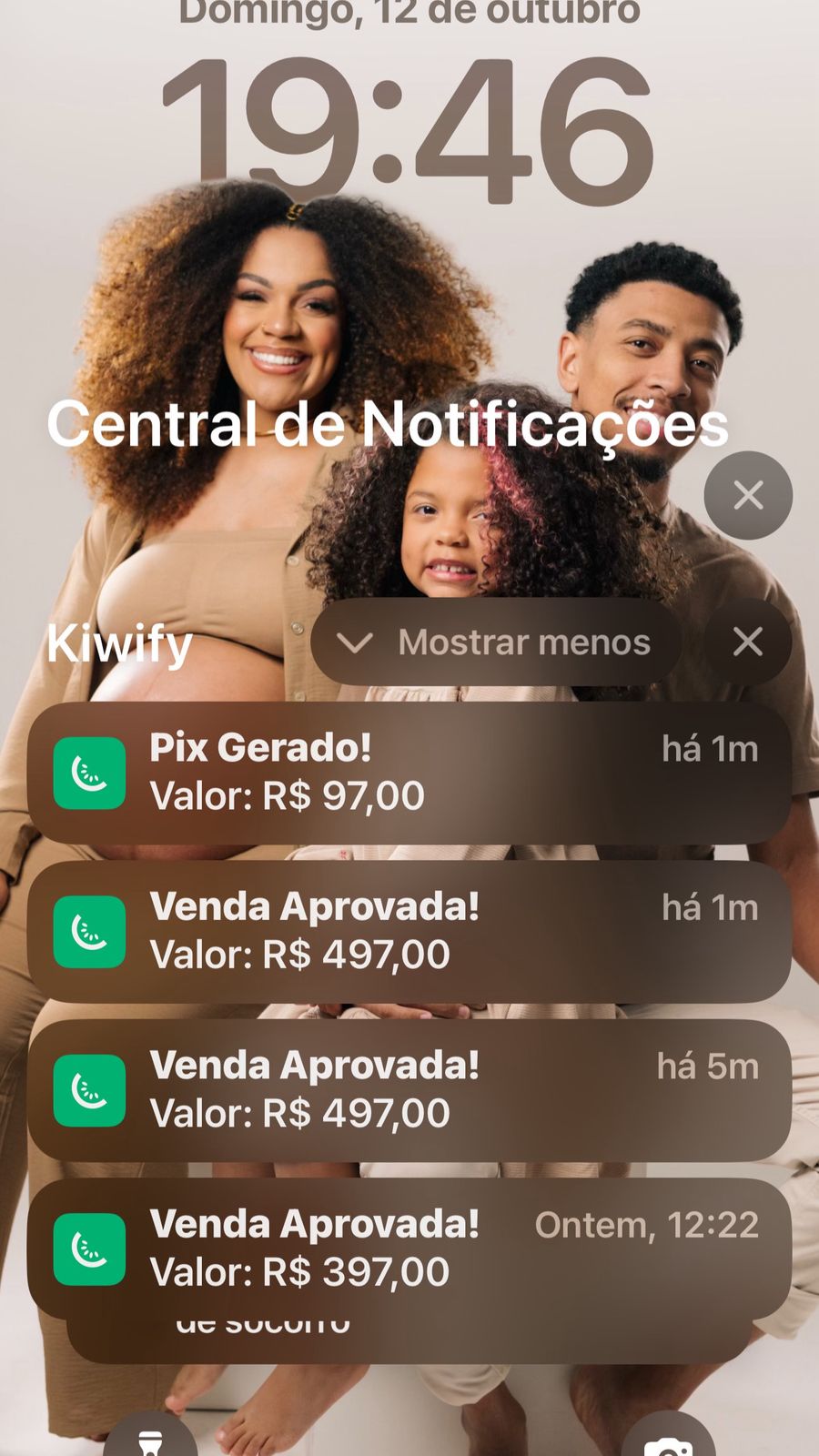Open the Pix Gerado R$ 97,00 notification
Image resolution: width=819 pixels, height=1456 pixels.
point(409,772)
